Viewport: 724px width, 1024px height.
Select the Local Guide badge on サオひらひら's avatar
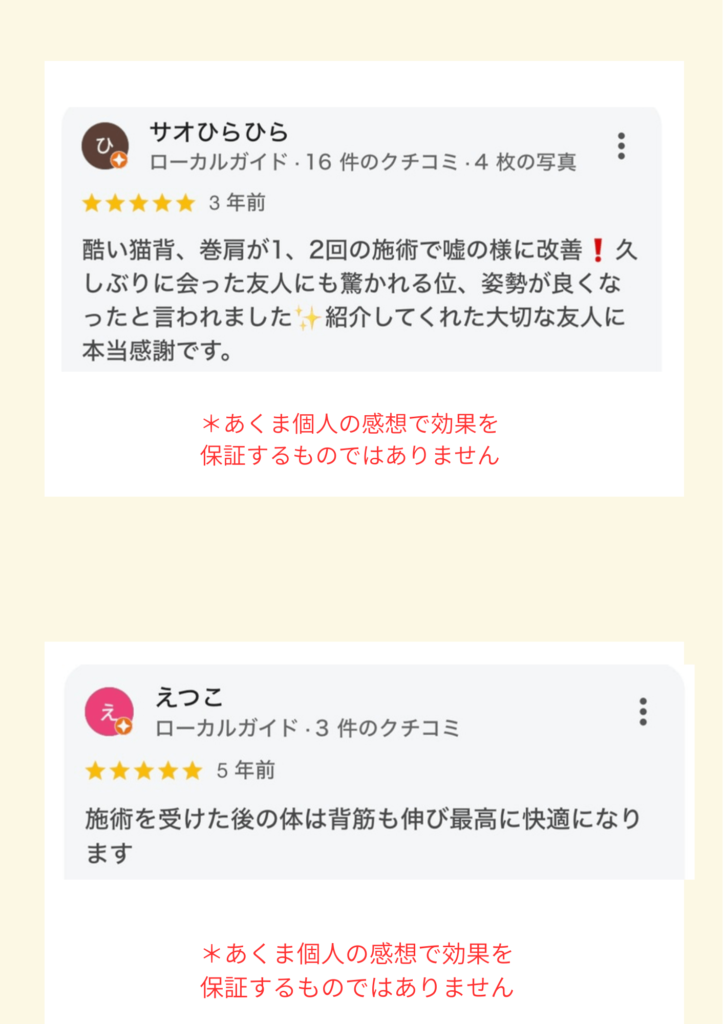(x=120, y=162)
